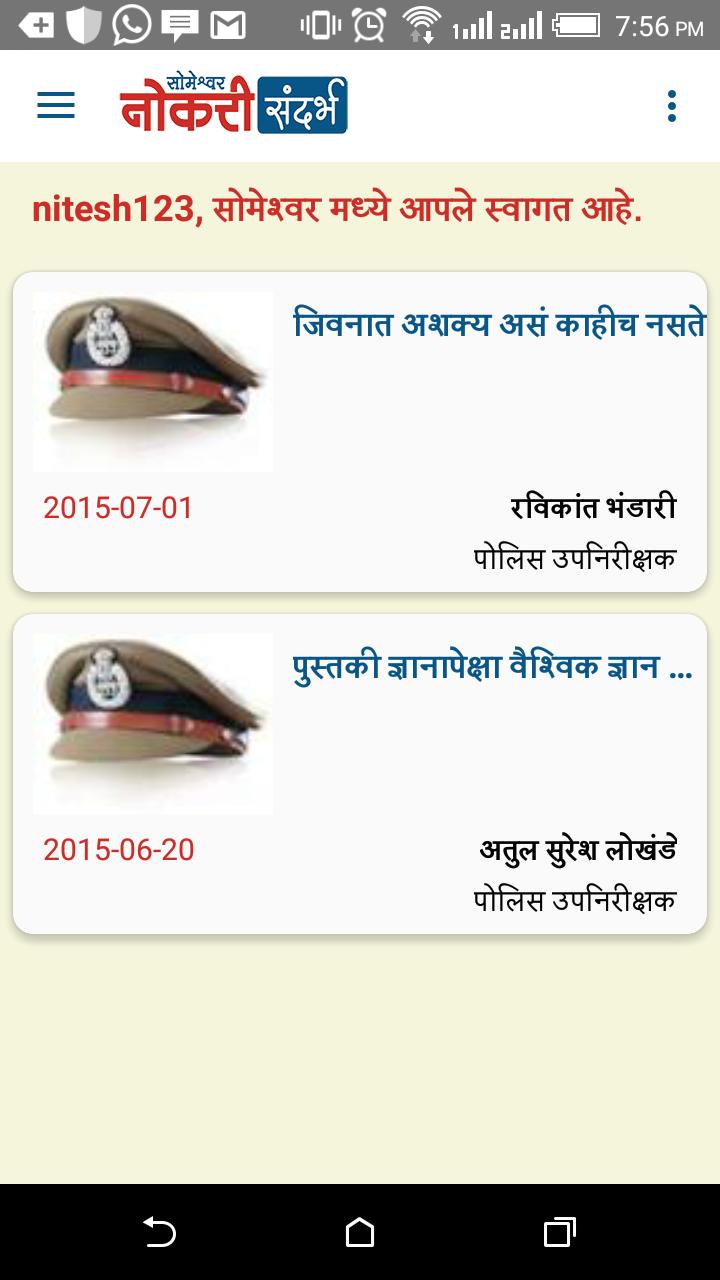720x1280 pixels.
Task: Open the navigation drawer menu
Action: (x=55, y=105)
